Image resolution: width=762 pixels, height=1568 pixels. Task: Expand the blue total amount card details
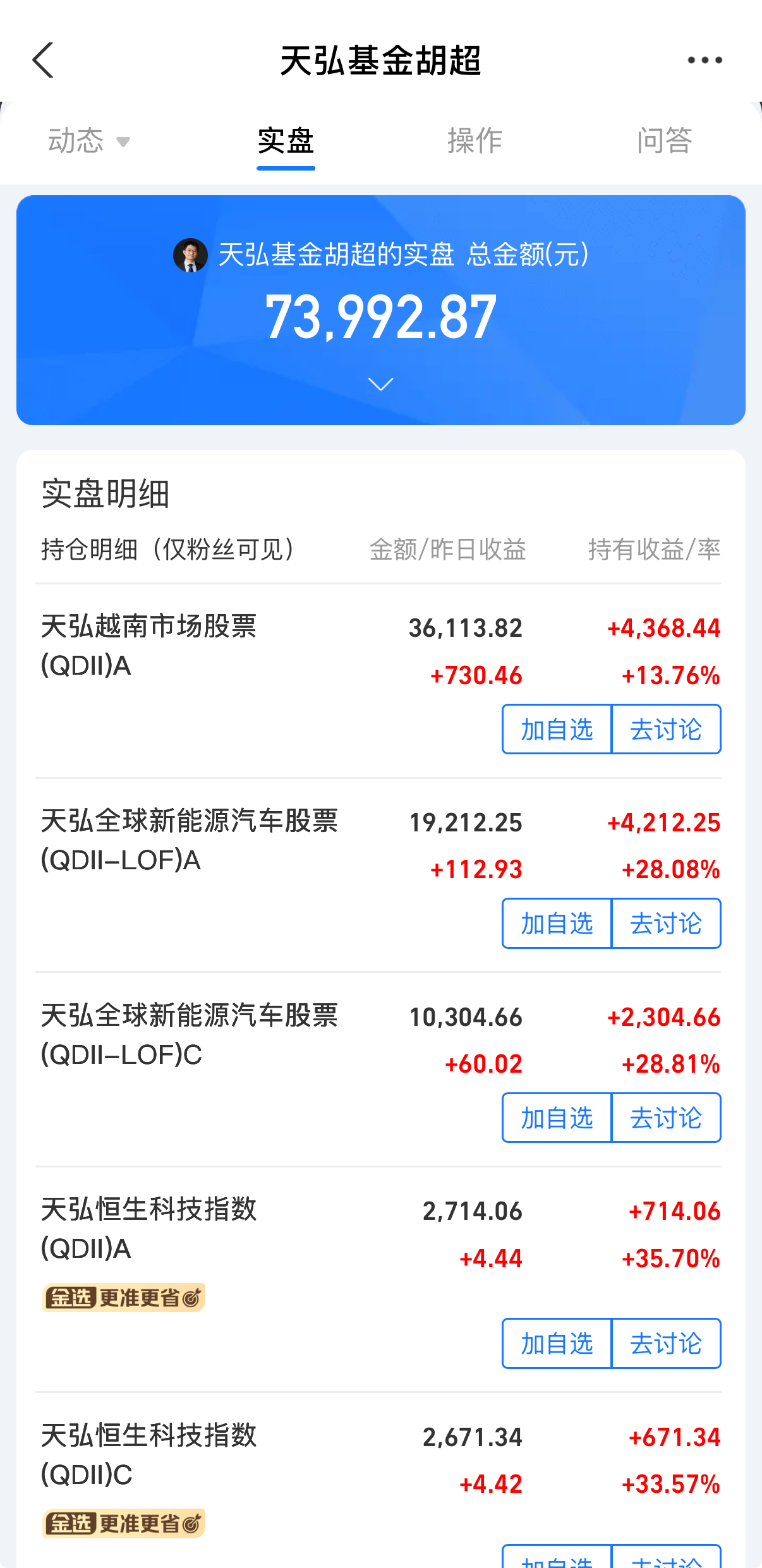click(380, 383)
